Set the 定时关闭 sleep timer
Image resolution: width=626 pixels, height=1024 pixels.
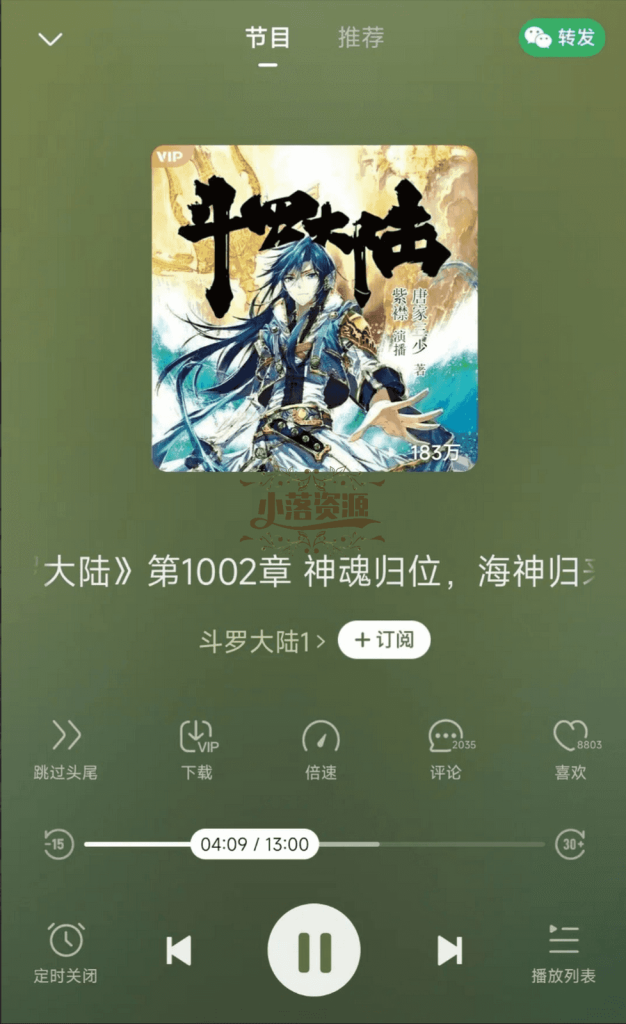tap(66, 952)
